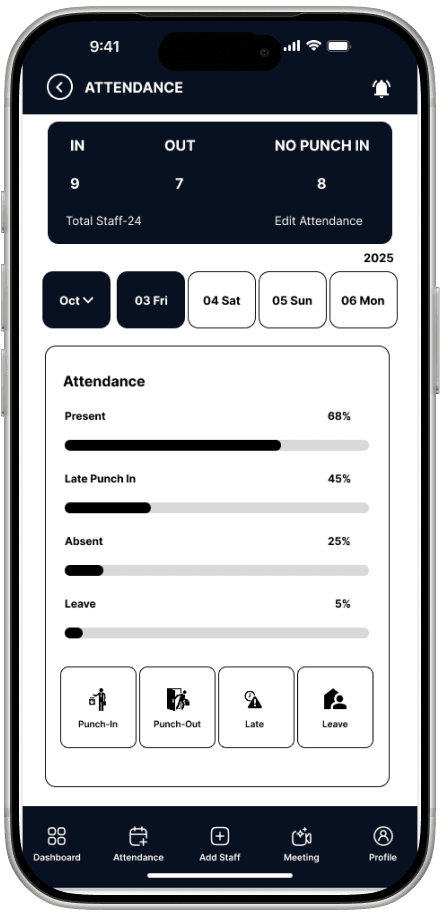Screen dimensions: 440x916
Task: Expand the Oct month dropdown
Action: coord(77,300)
